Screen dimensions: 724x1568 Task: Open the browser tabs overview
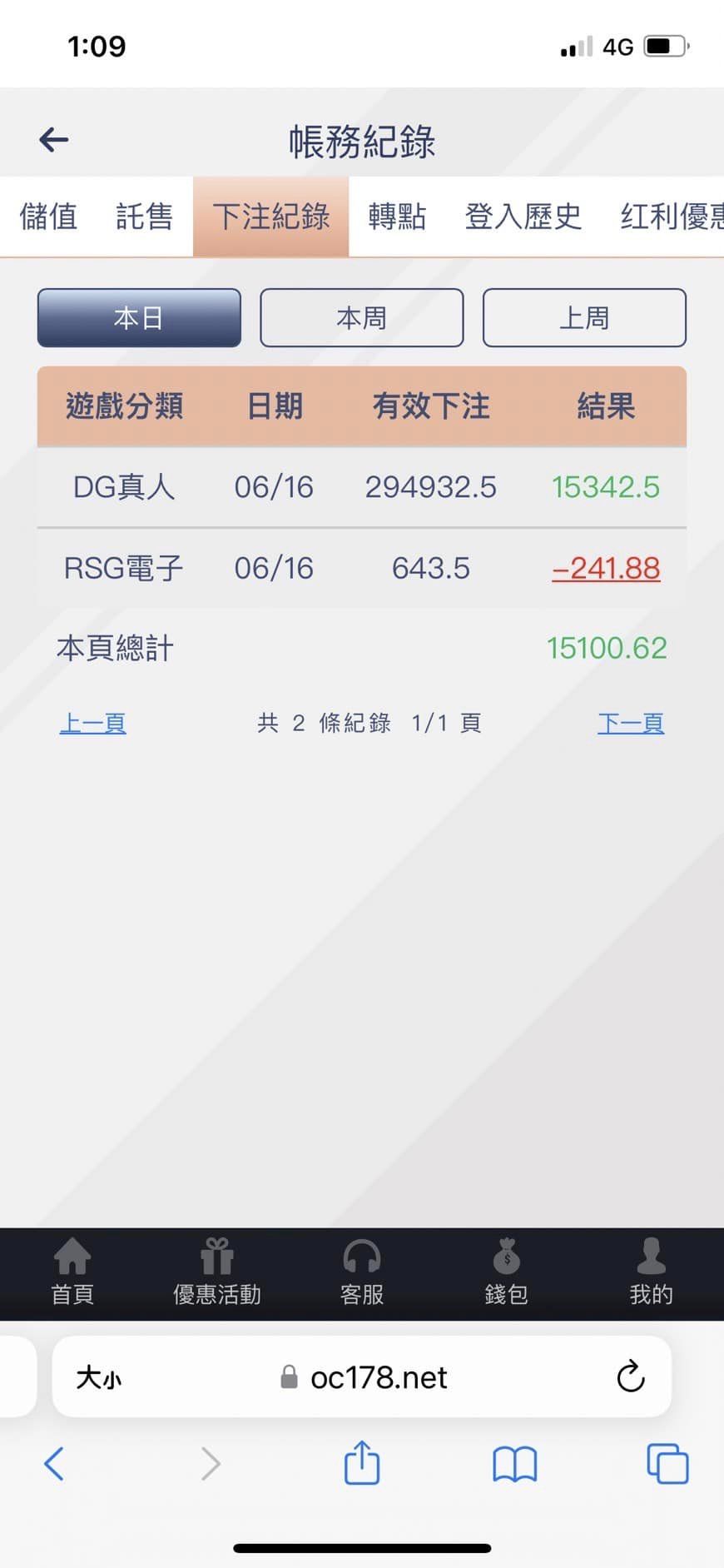(x=667, y=1463)
